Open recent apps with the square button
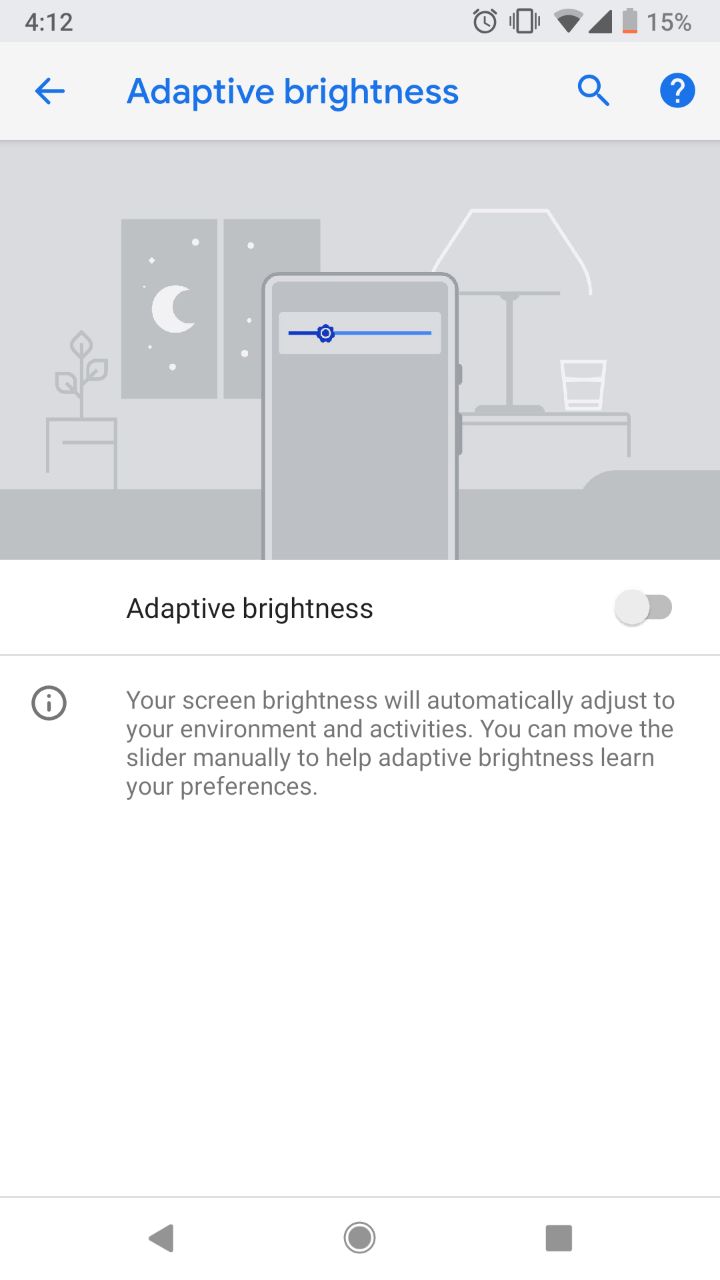 coord(558,1238)
